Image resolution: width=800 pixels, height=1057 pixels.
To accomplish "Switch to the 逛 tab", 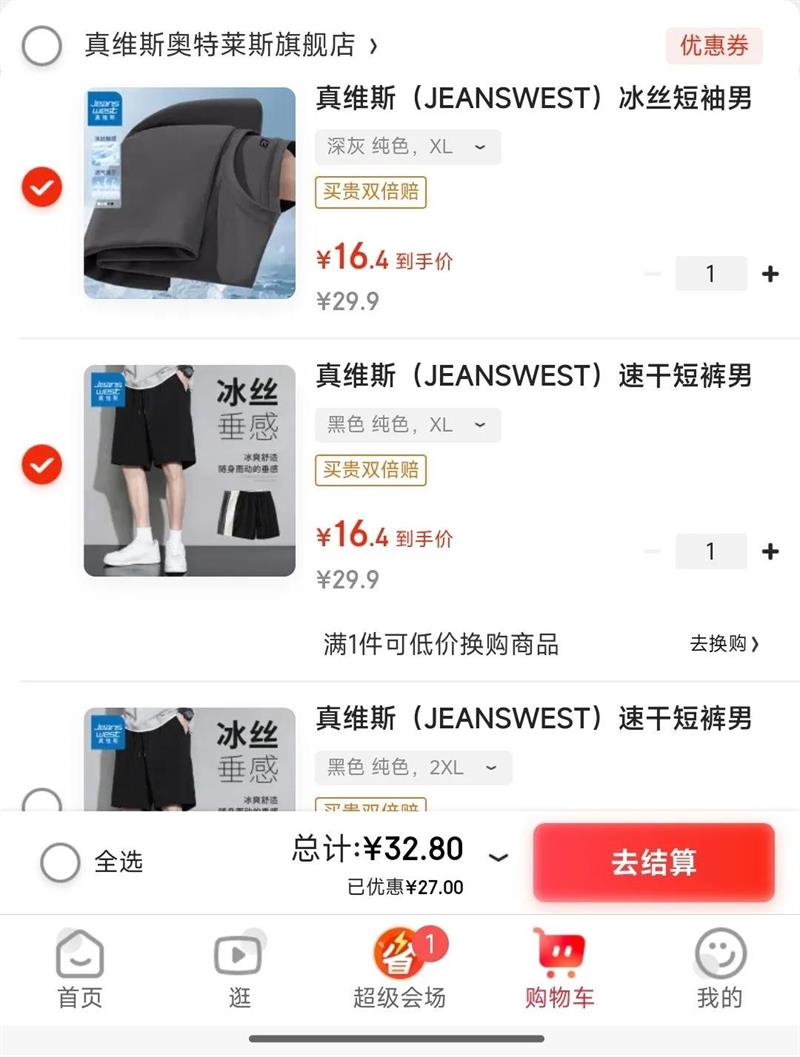I will (x=239, y=968).
